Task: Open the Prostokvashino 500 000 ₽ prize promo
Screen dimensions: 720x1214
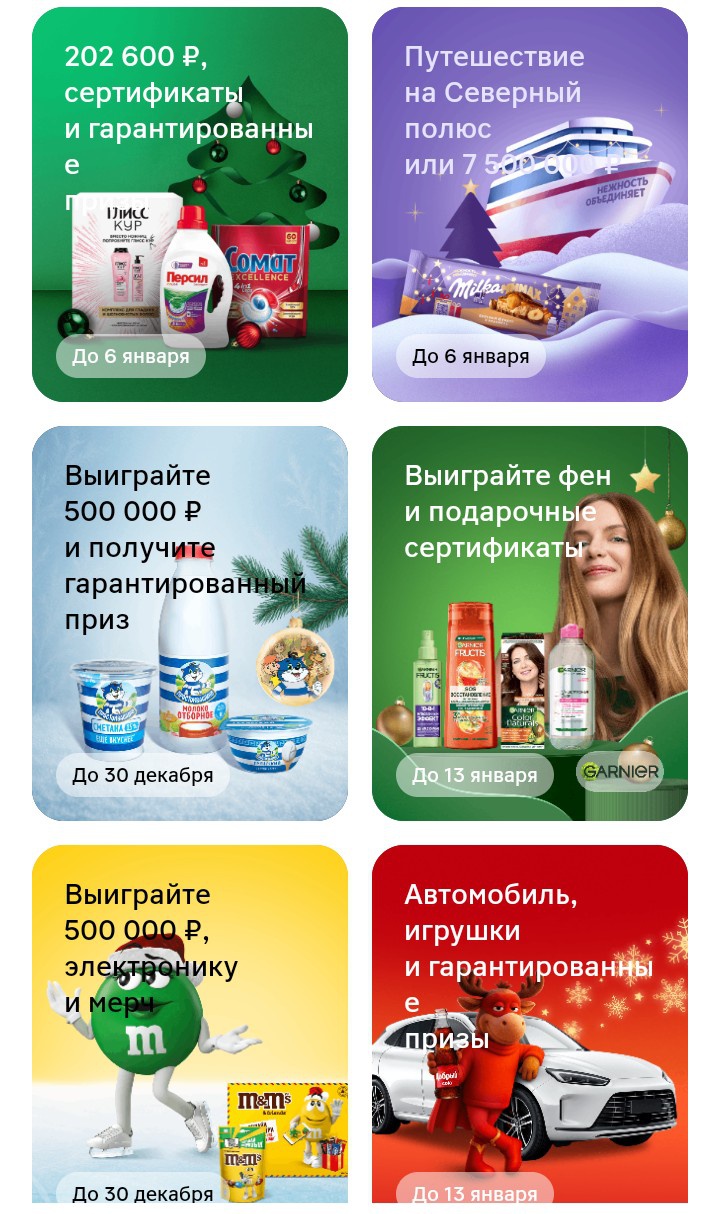Action: pyautogui.click(x=190, y=624)
